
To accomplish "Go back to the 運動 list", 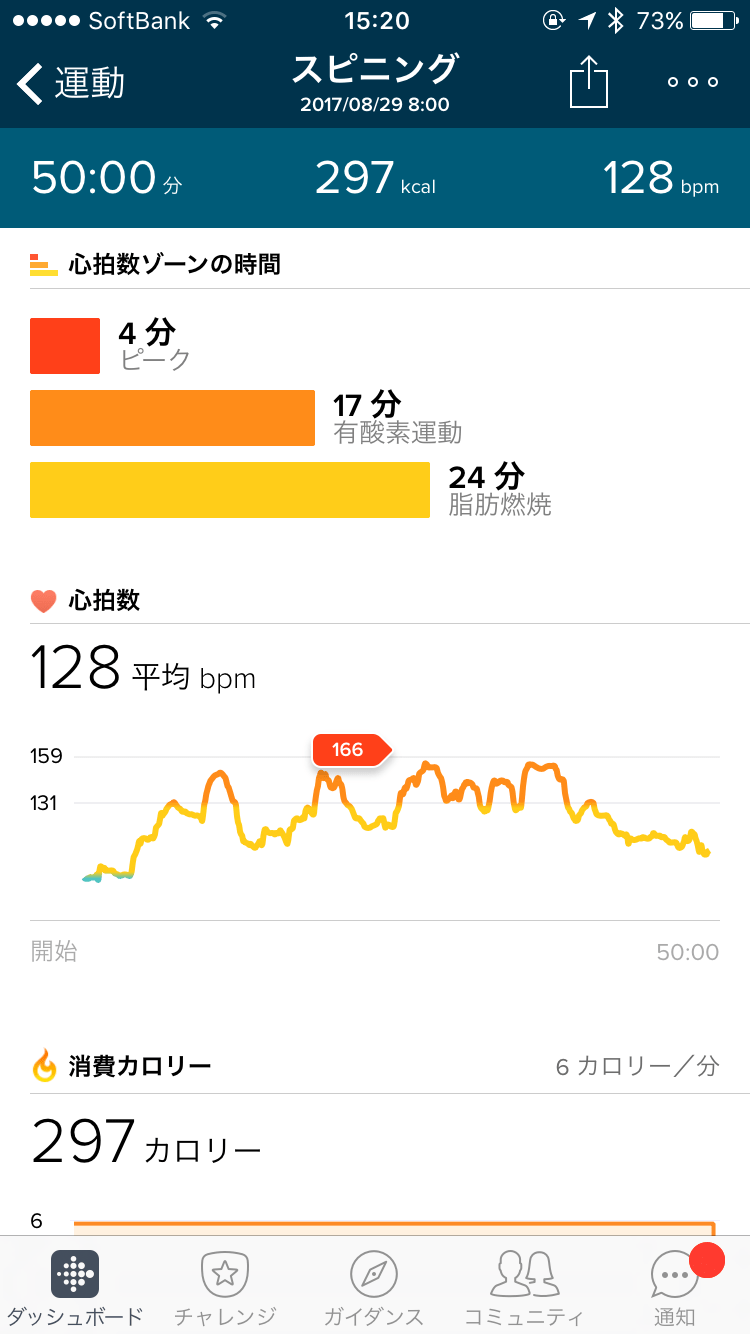I will (70, 84).
